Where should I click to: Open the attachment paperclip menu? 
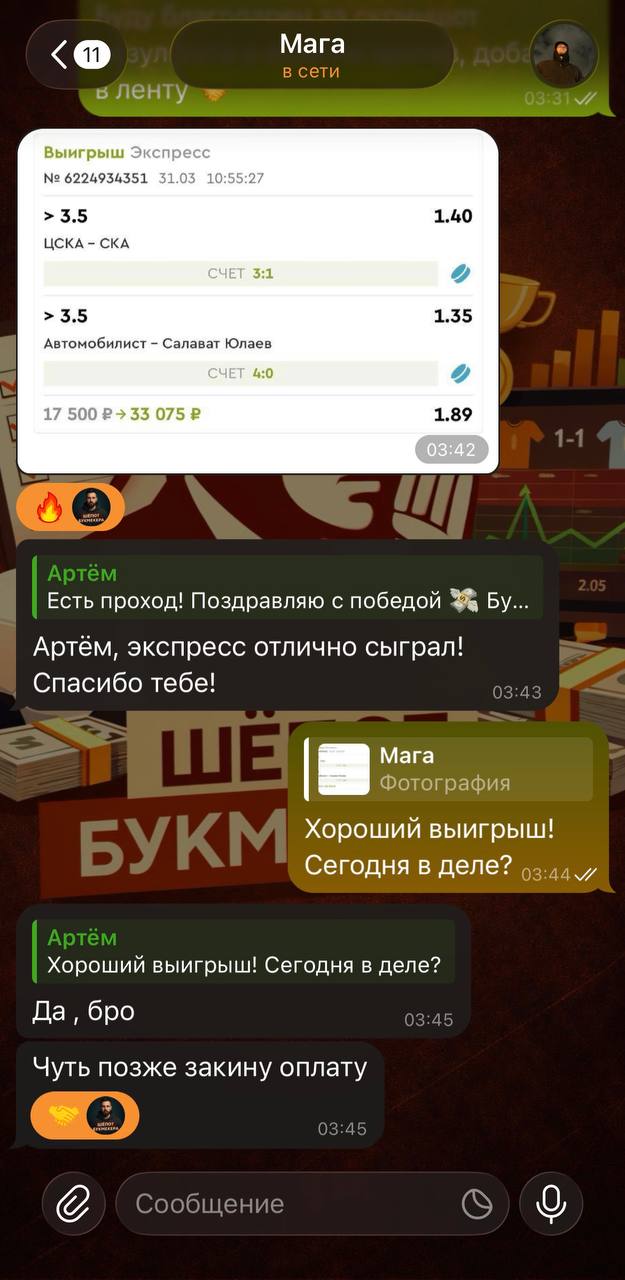[73, 1204]
